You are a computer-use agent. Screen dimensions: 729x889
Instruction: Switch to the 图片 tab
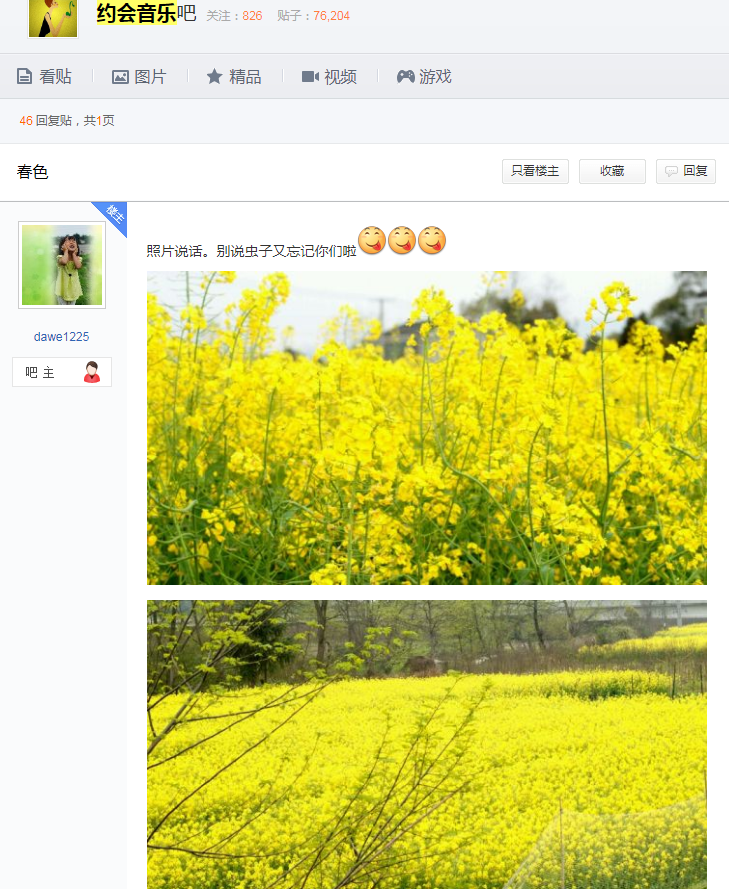(x=139, y=77)
